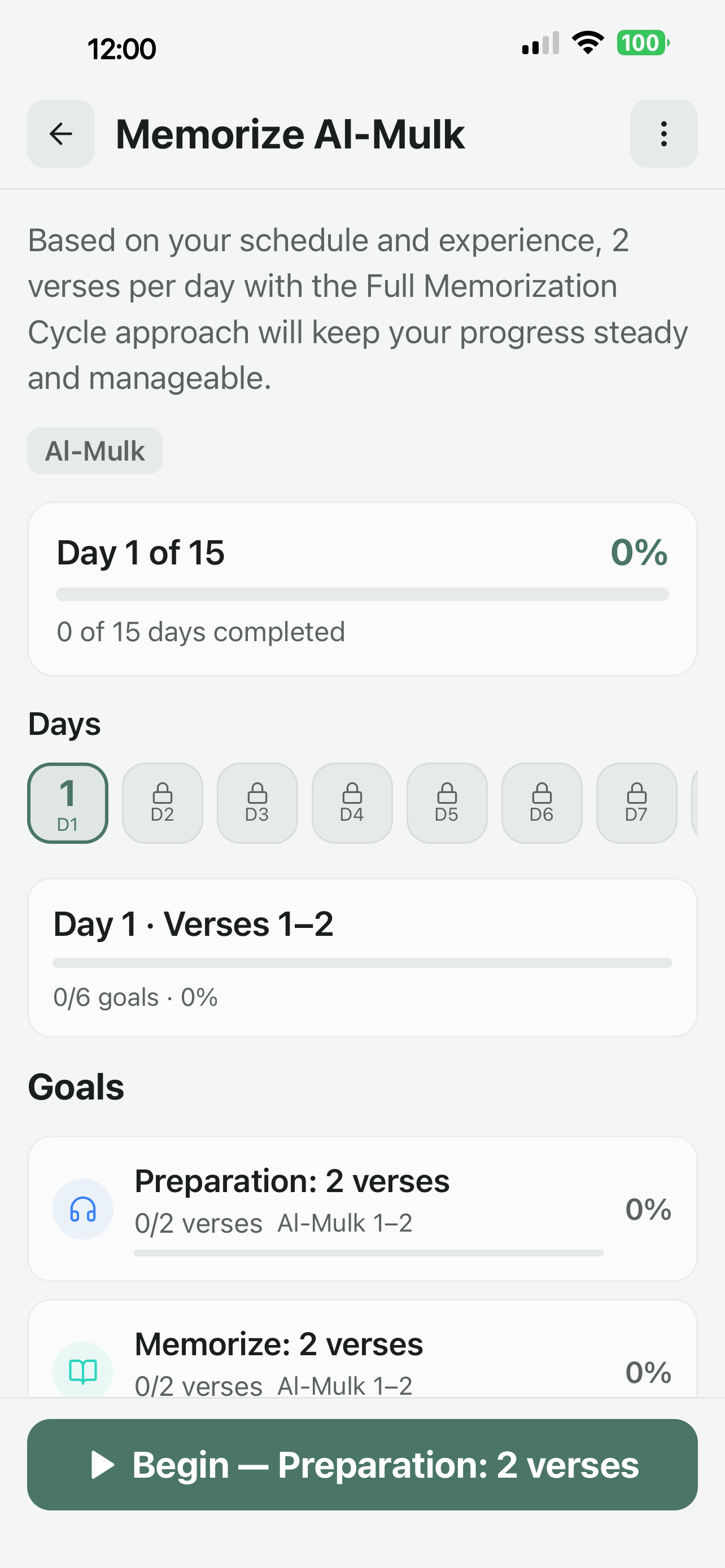Tap locked Day 4 to check its status
Viewport: 725px width, 1568px height.
(x=352, y=803)
